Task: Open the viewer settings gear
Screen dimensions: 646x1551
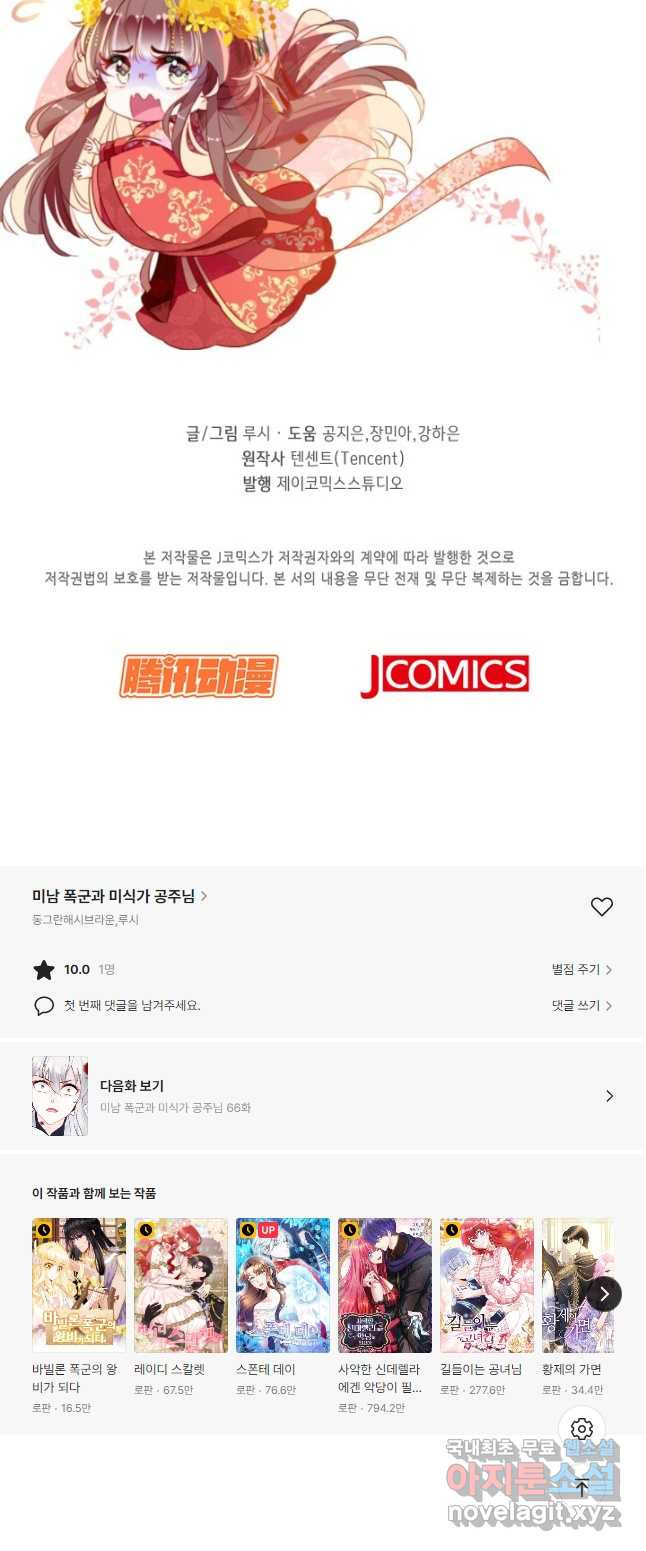Action: pos(582,1429)
